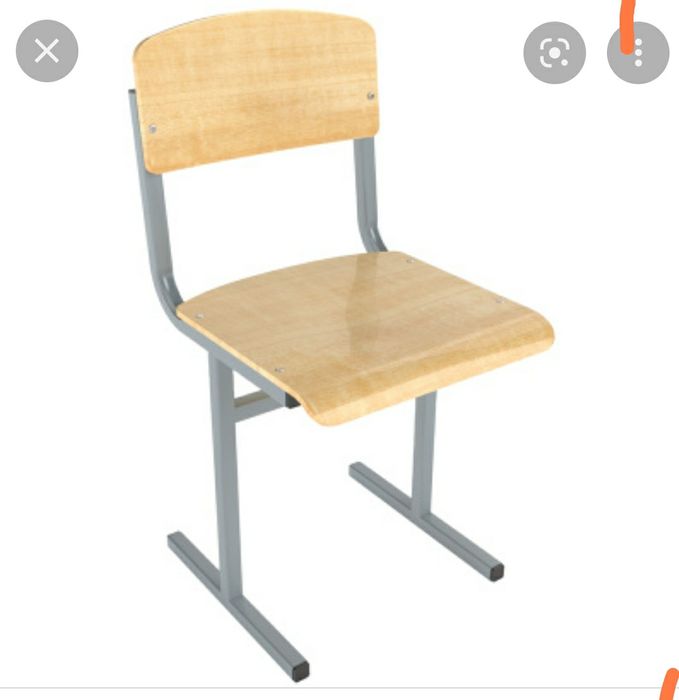
Task: Search this image with Lens
Action: click(x=554, y=52)
